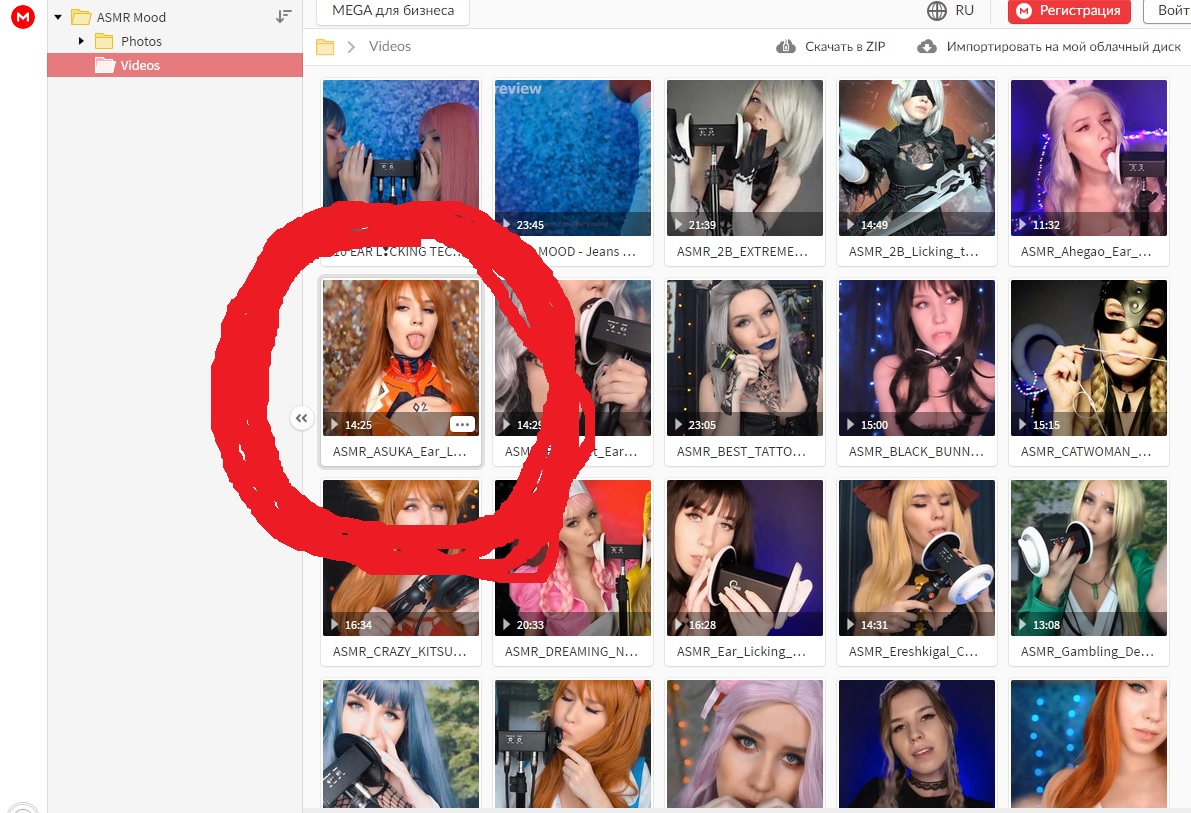Viewport: 1191px width, 813px height.
Task: Collapse the ASMR Mood root folder
Action: [58, 17]
